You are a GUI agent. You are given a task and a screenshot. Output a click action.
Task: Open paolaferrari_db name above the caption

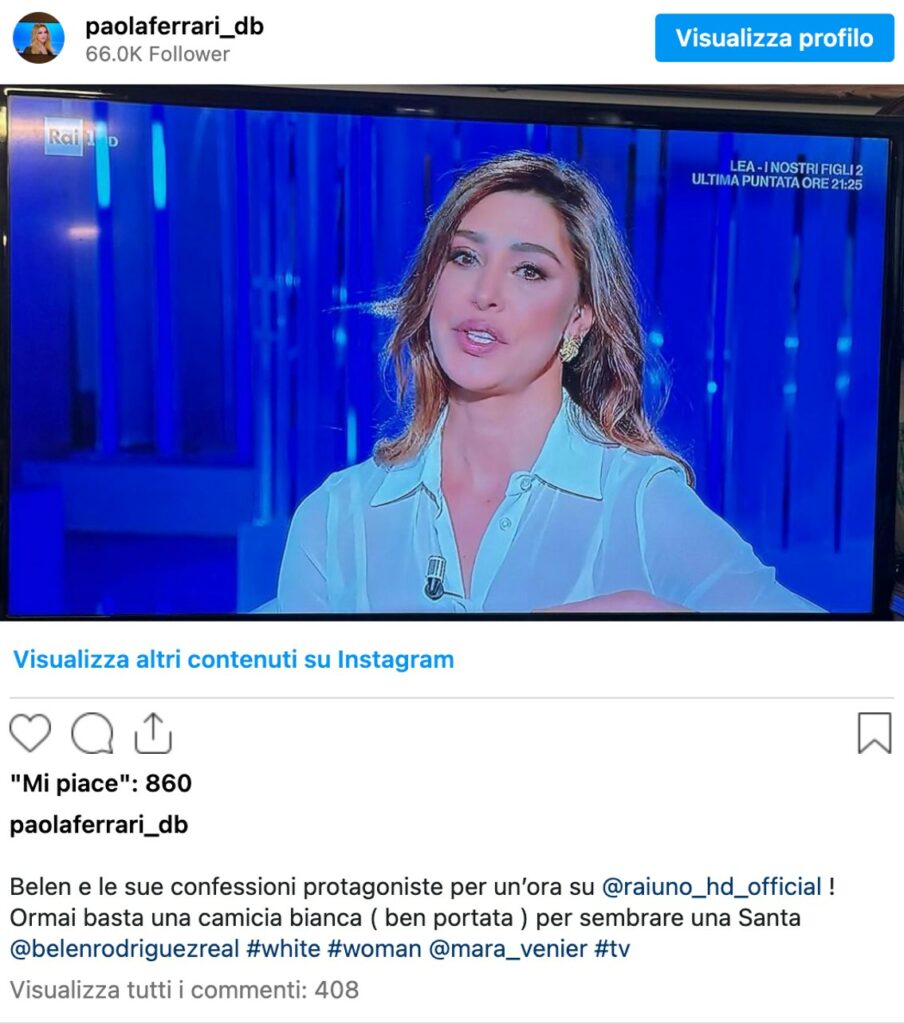tap(98, 825)
